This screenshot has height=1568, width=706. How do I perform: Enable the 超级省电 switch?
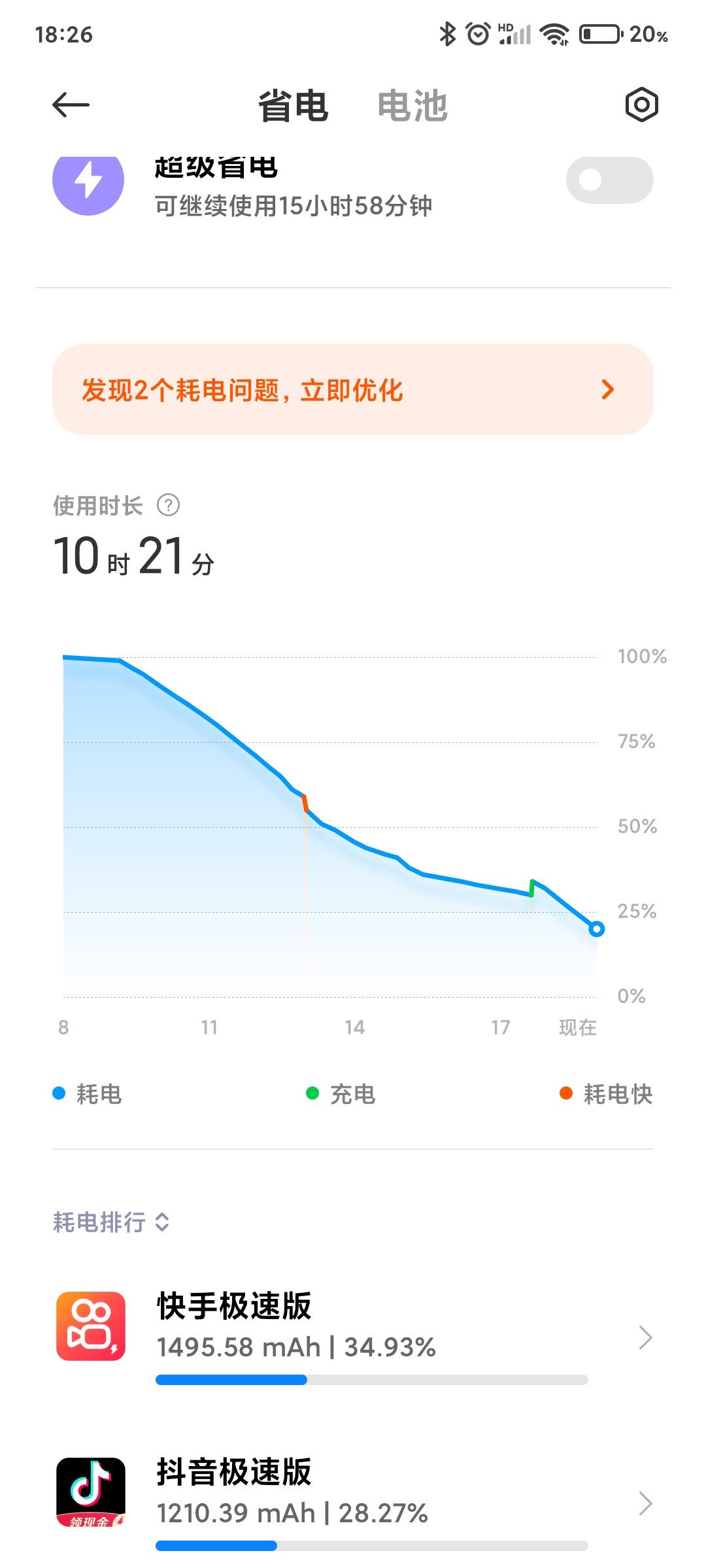tap(609, 180)
